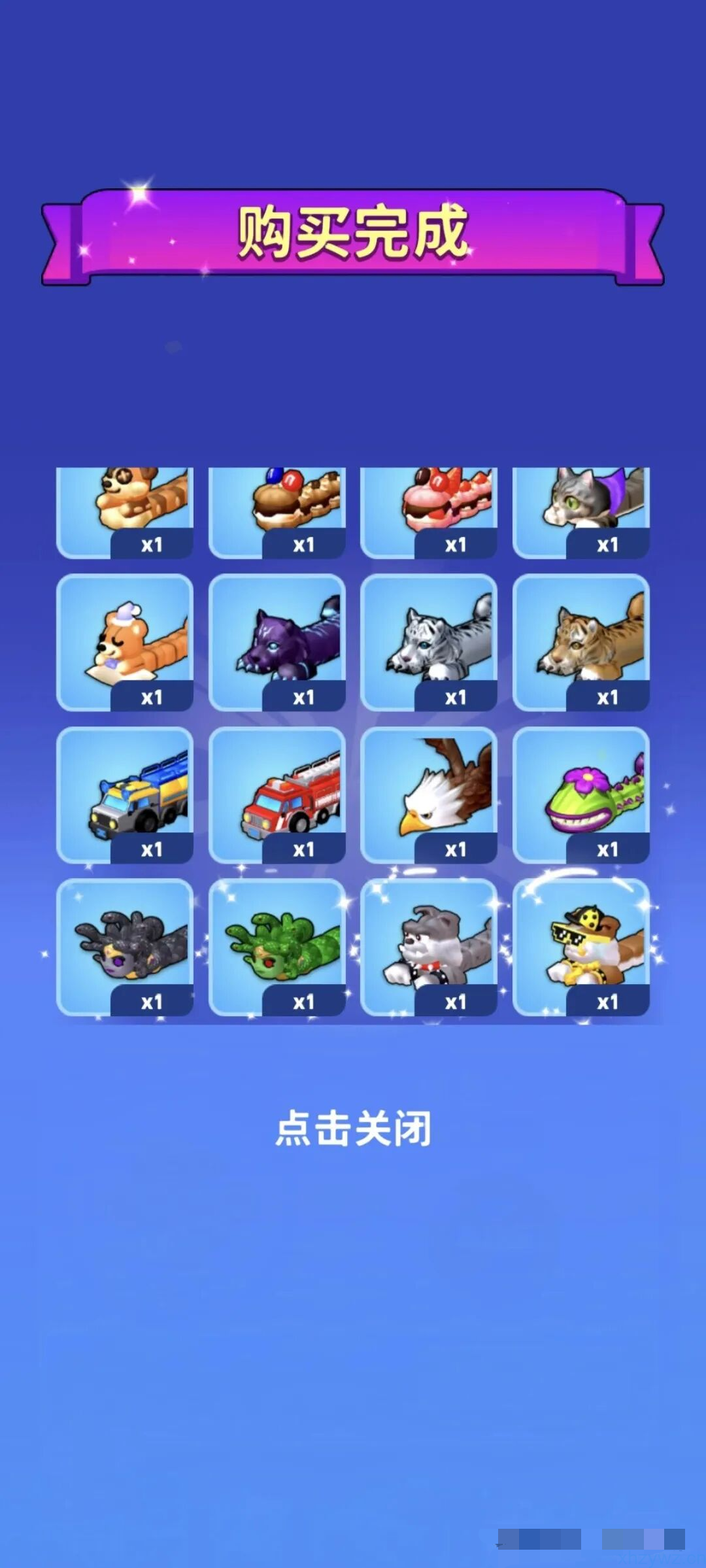Screen dimensions: 706x1568
Task: Select the gray bulldog reward tile
Action: 429,947
